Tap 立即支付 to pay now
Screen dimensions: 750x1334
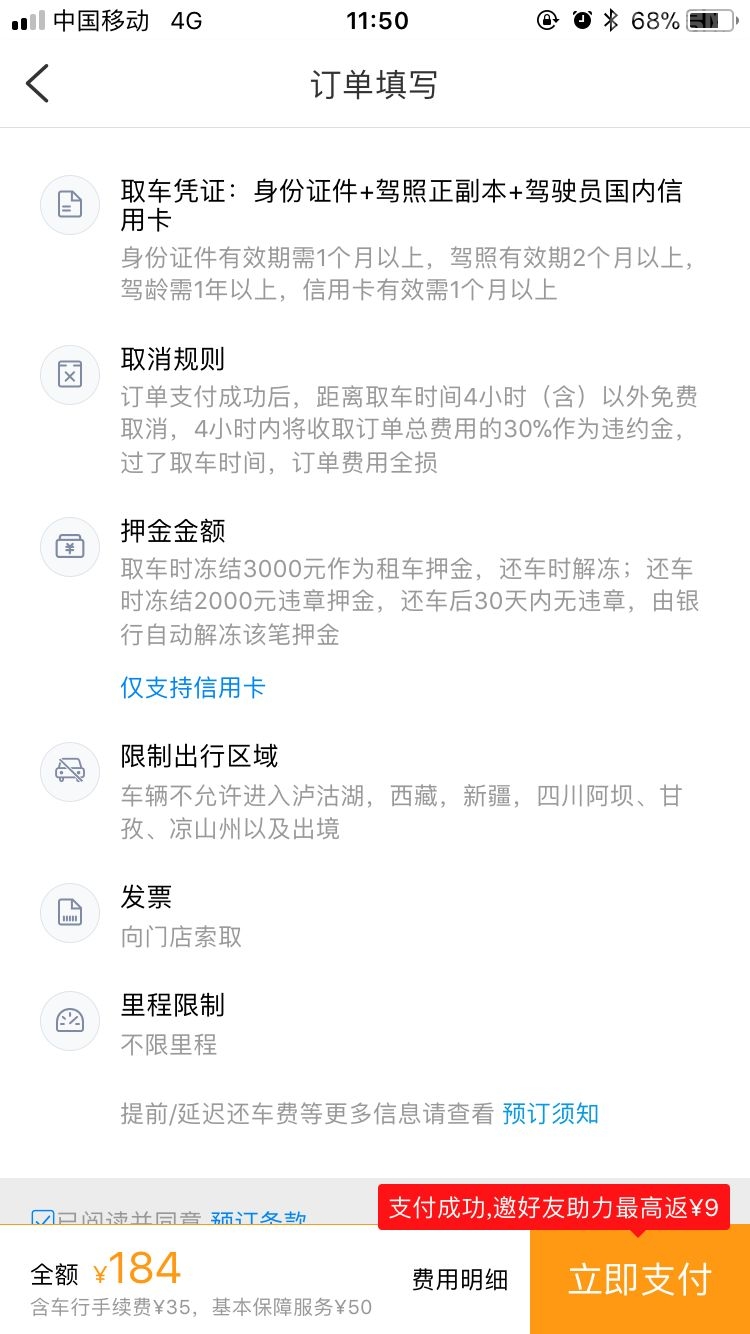[640, 1280]
